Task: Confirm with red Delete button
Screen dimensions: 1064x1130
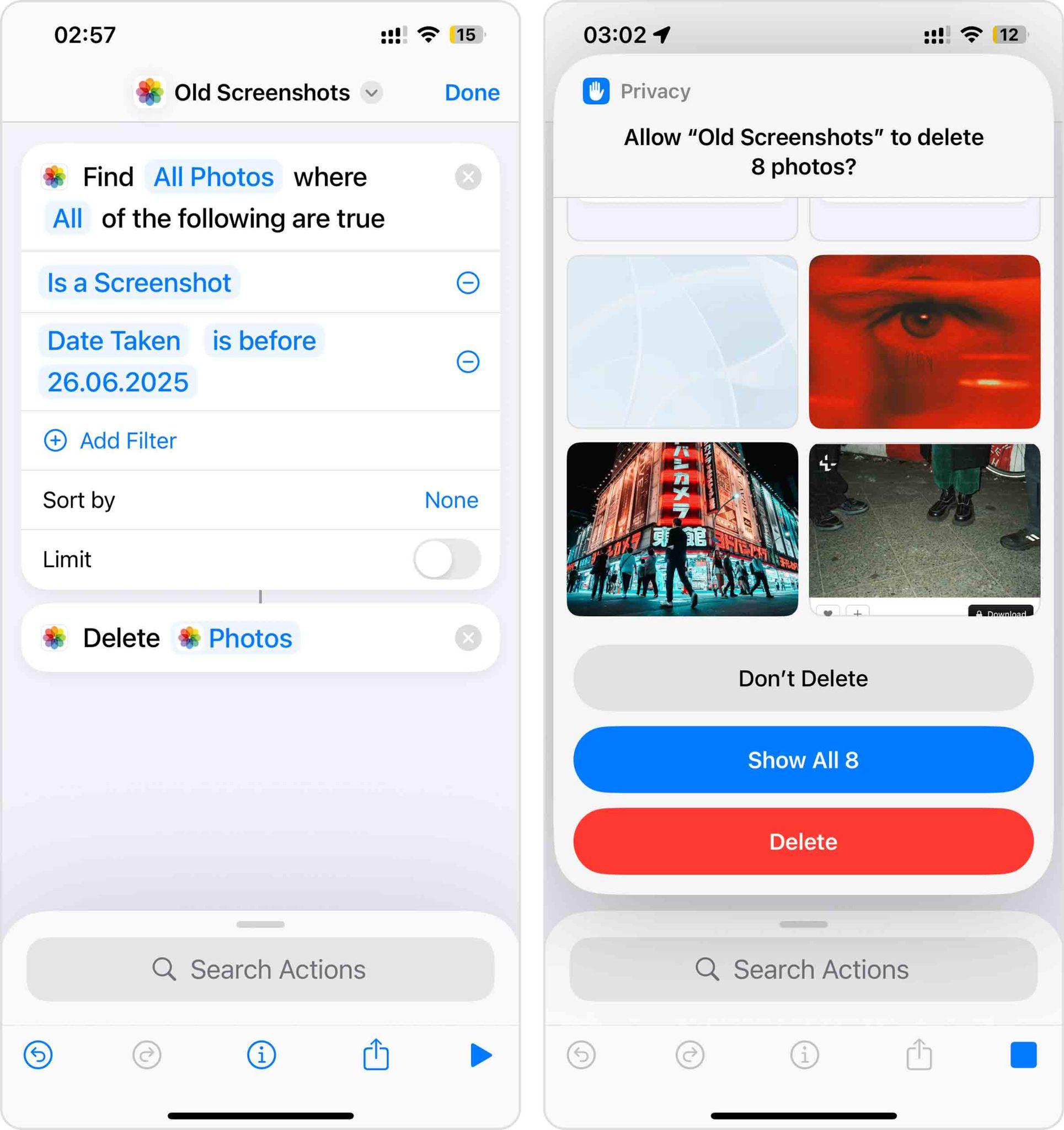Action: click(803, 841)
